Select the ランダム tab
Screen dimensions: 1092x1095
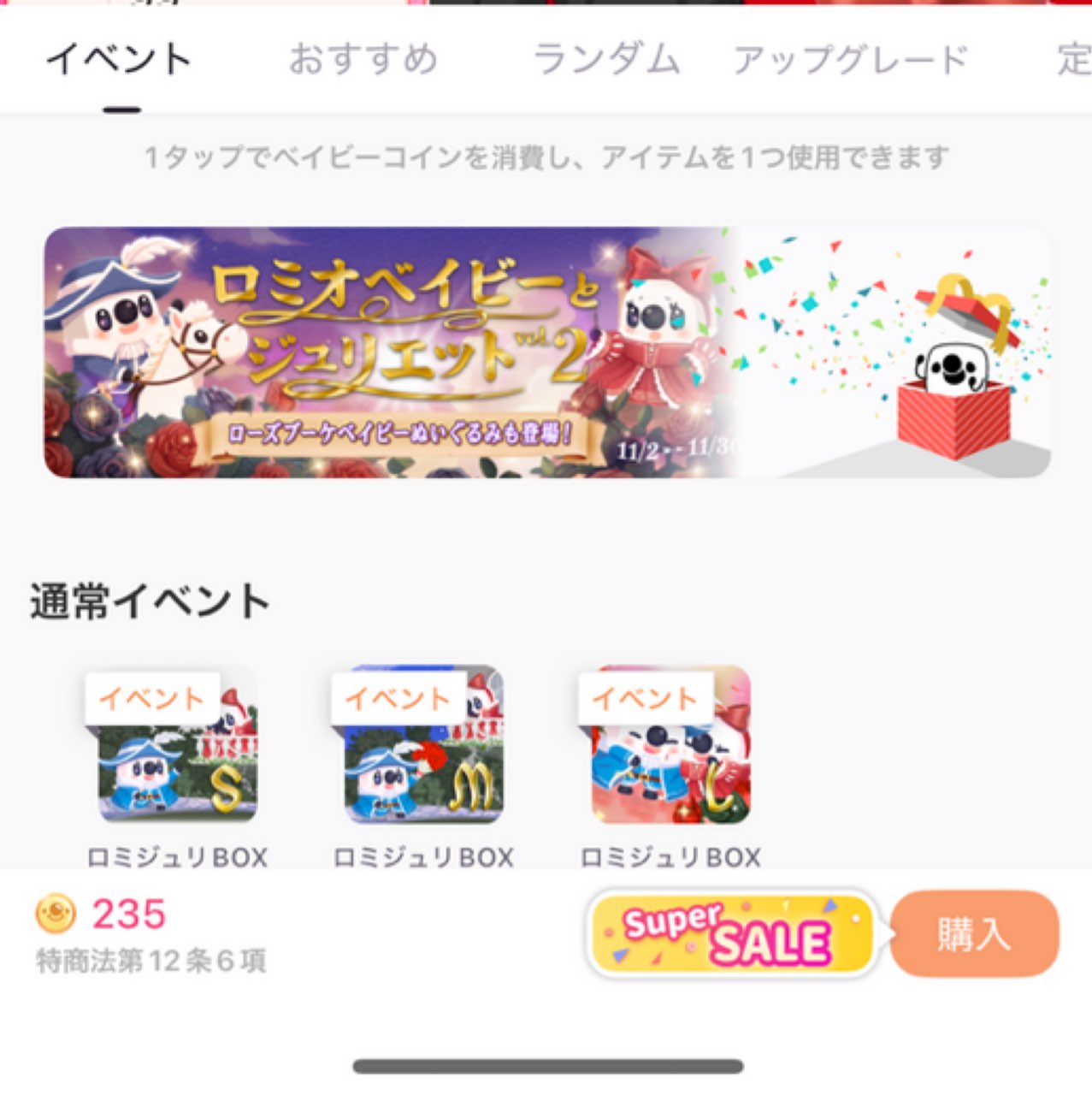coord(606,60)
